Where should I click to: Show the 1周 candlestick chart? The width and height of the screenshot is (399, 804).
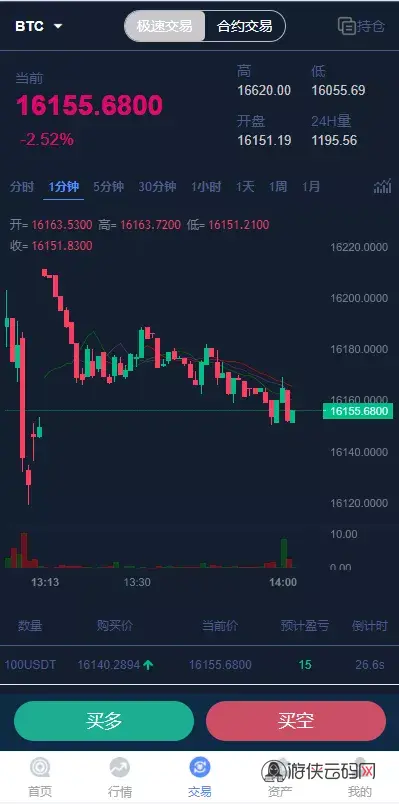click(x=278, y=187)
